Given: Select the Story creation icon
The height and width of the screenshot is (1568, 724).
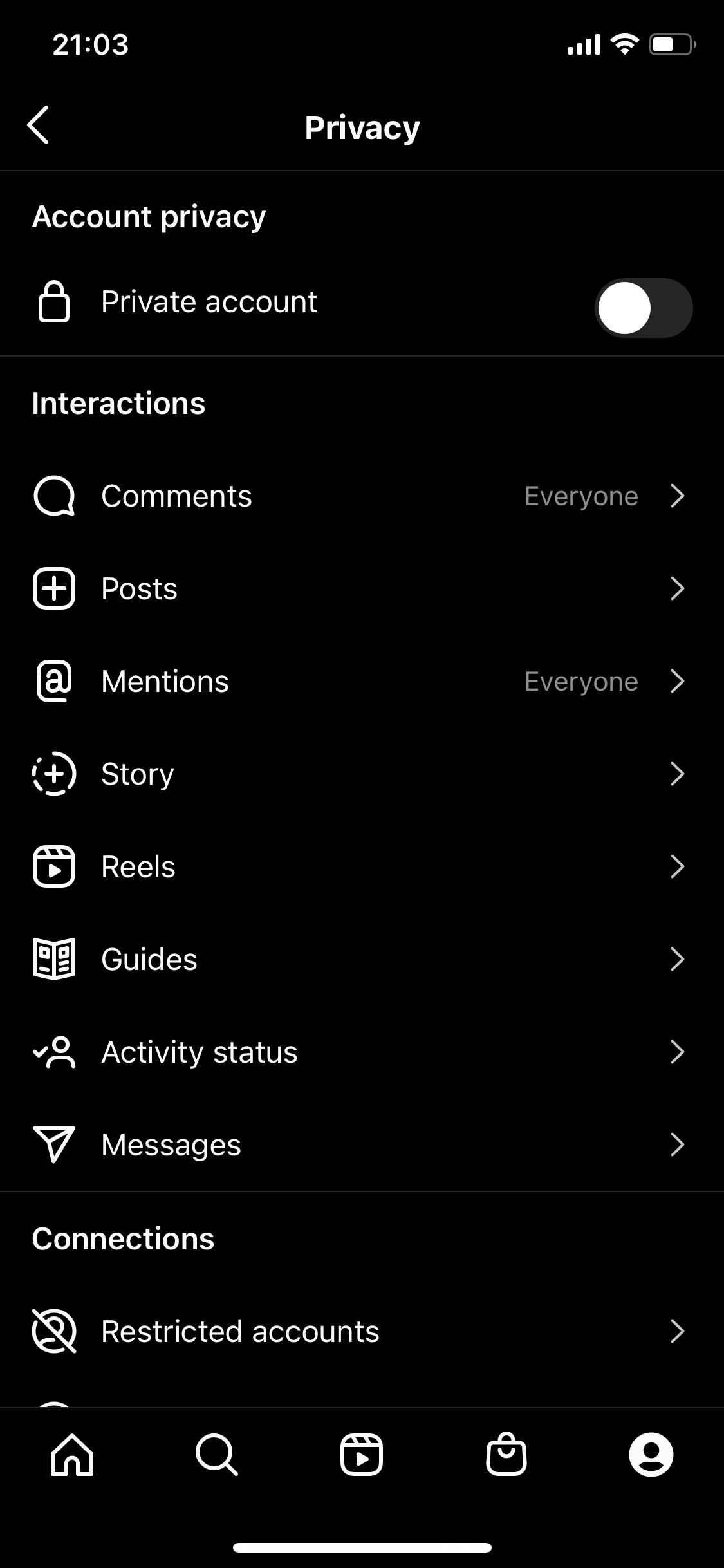Looking at the screenshot, I should [55, 774].
